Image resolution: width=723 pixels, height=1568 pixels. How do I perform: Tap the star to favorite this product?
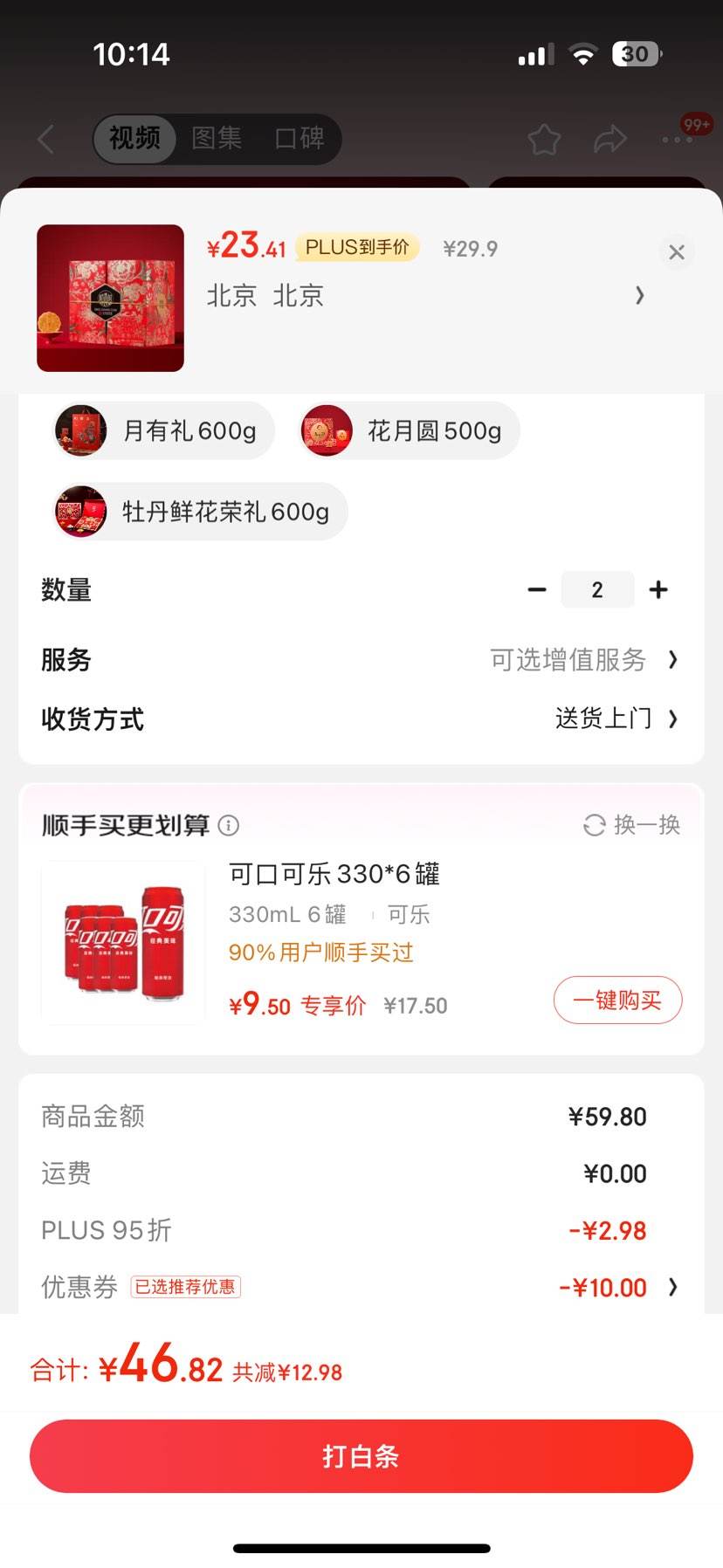click(x=543, y=139)
